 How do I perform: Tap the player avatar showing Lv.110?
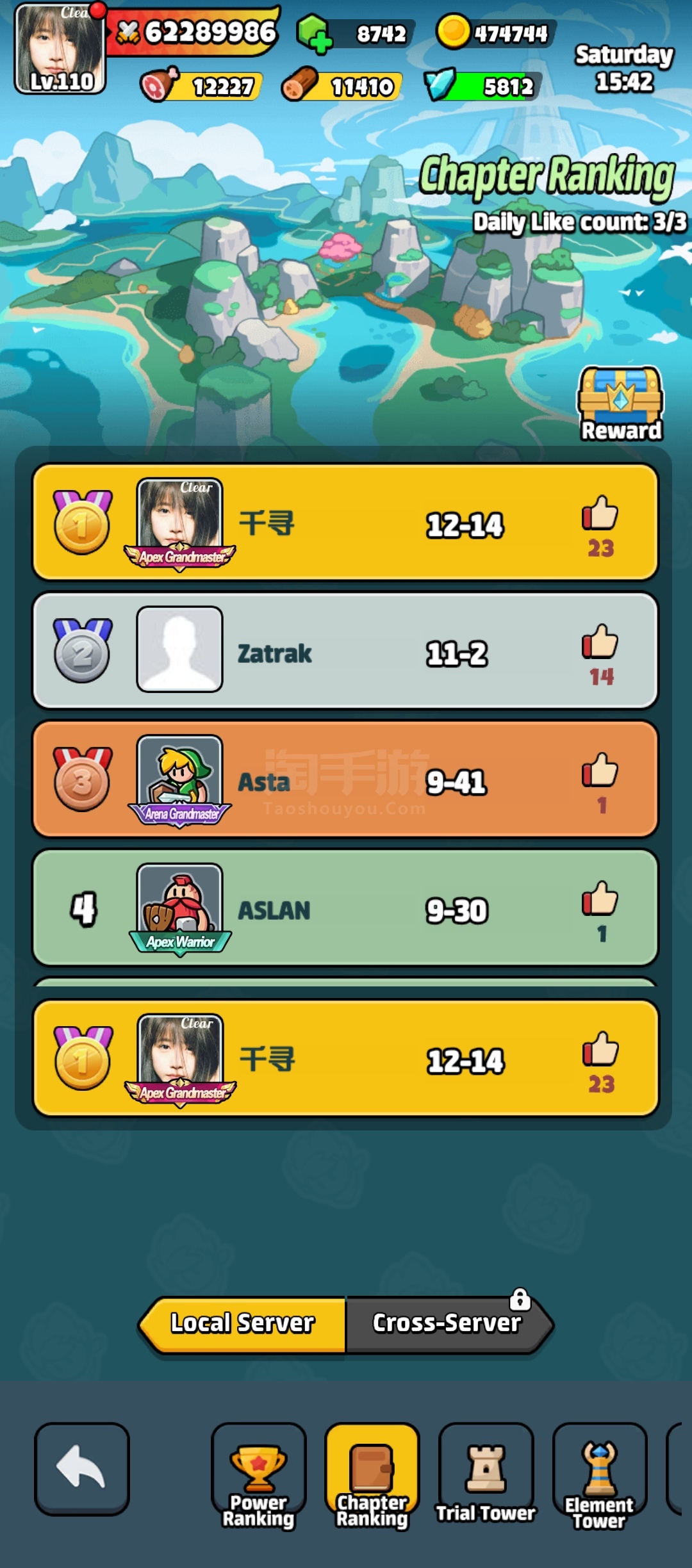60,49
